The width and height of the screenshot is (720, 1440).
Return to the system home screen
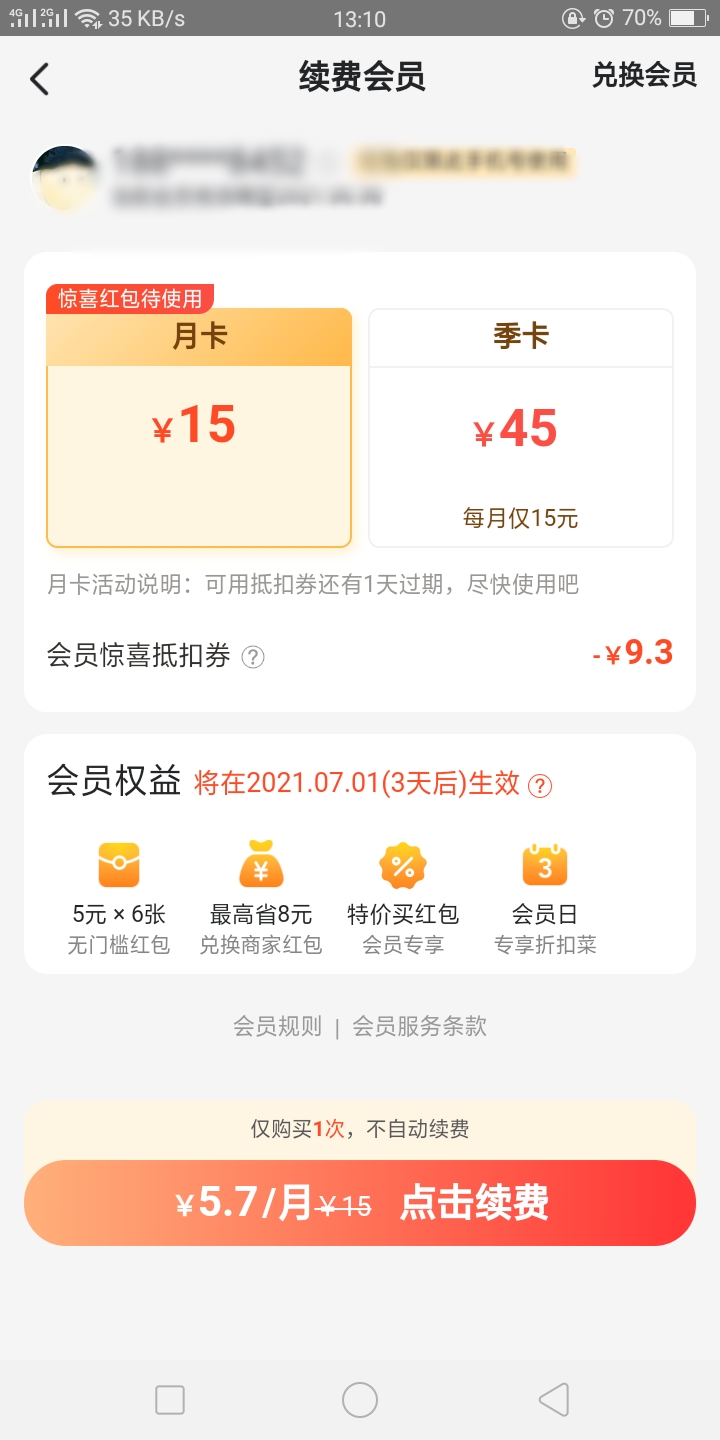[360, 1399]
